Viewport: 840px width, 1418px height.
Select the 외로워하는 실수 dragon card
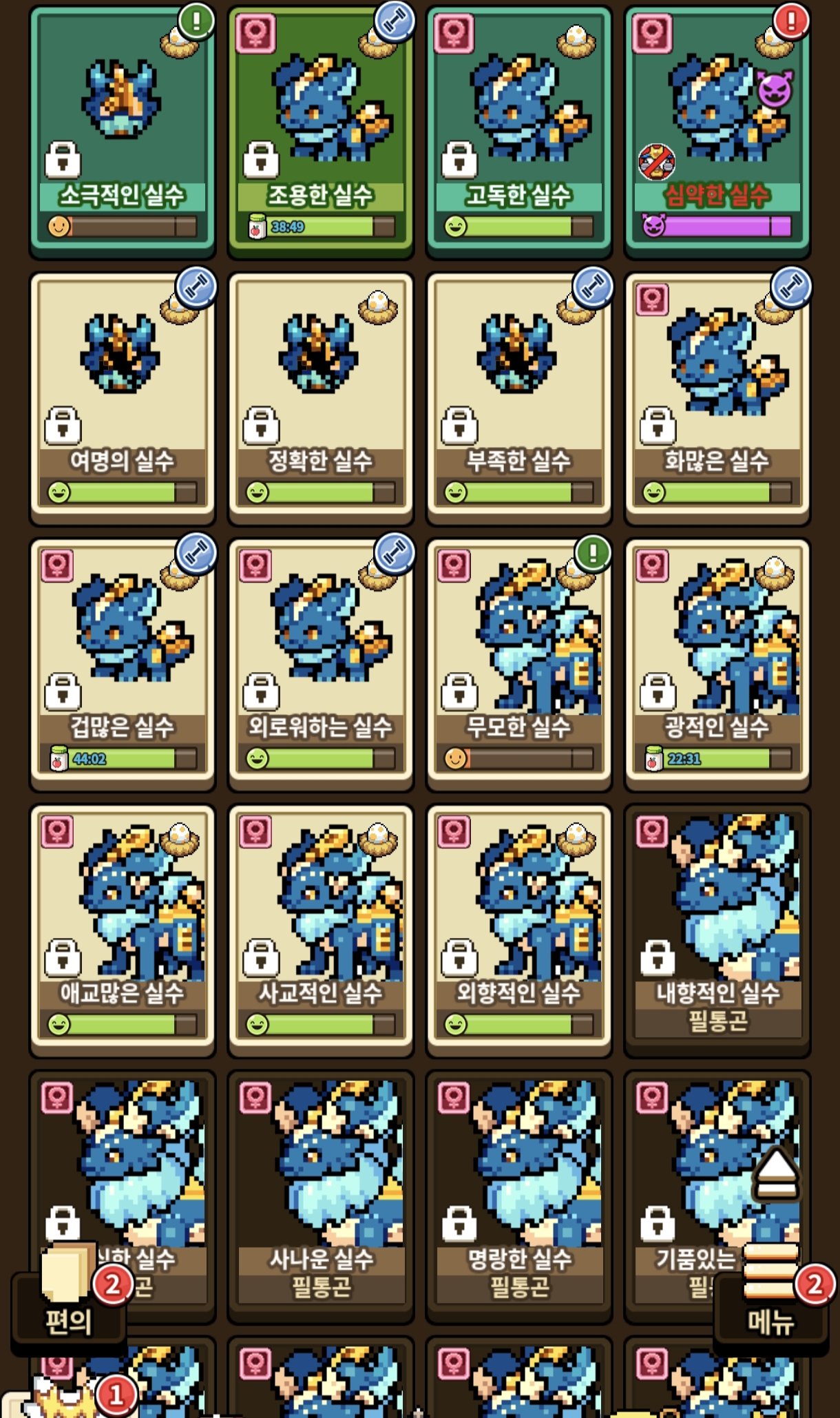click(320, 661)
